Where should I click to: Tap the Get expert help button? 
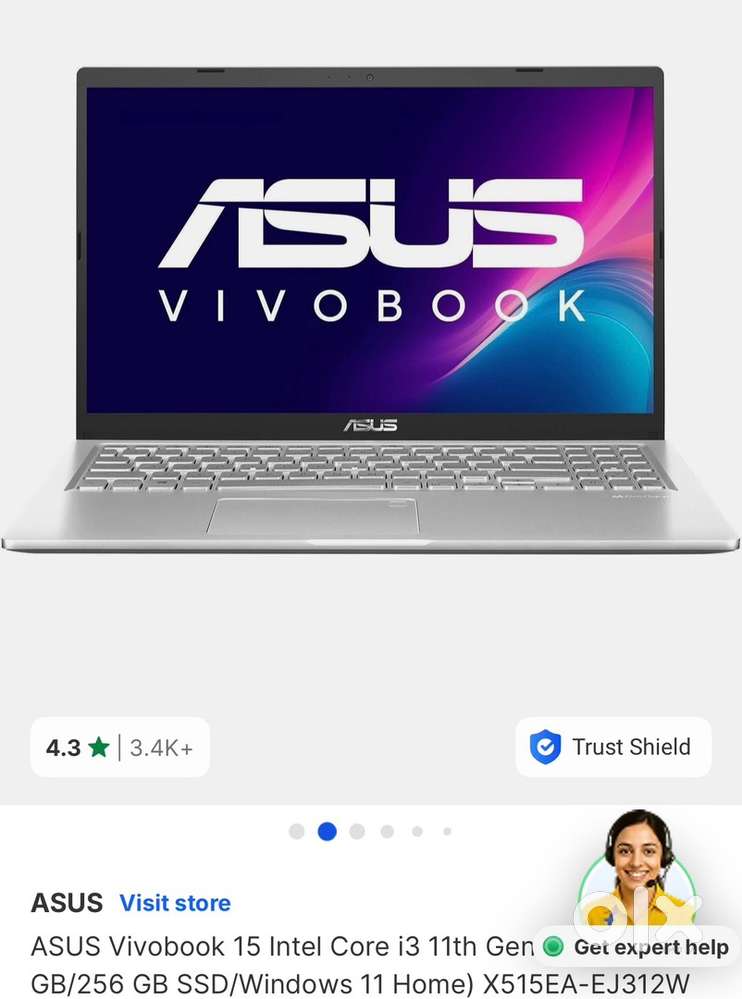636,947
